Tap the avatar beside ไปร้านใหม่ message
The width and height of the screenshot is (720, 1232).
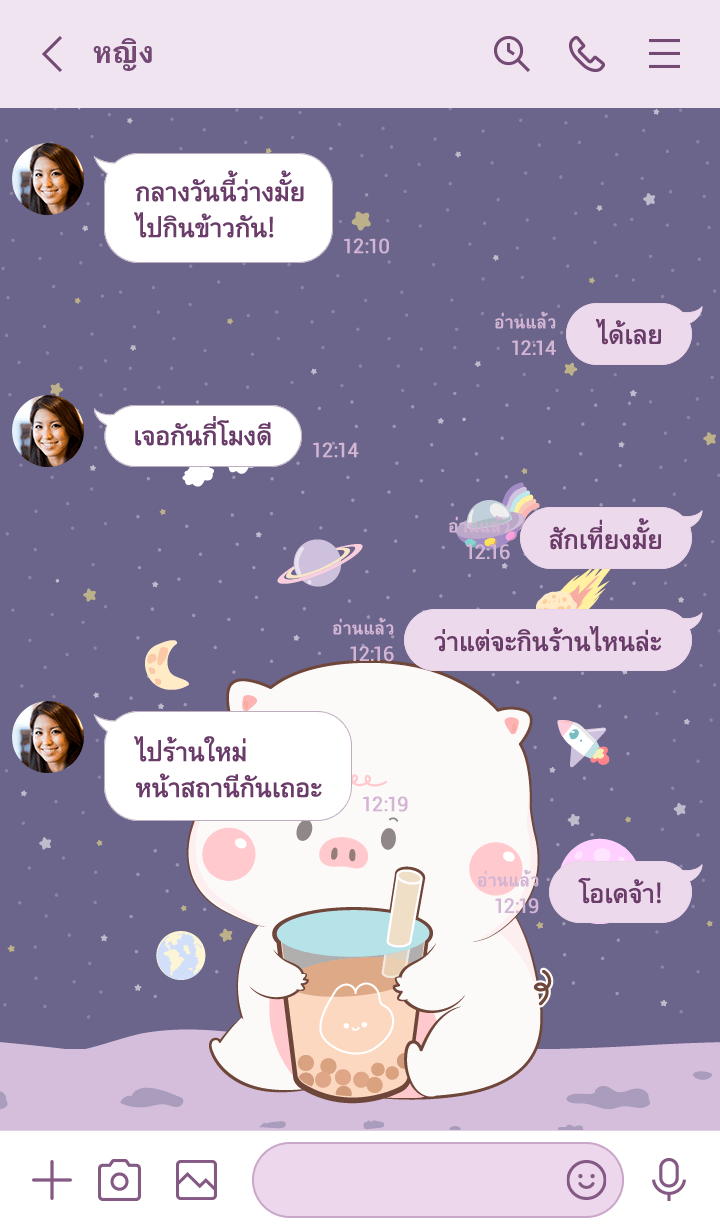[48, 737]
